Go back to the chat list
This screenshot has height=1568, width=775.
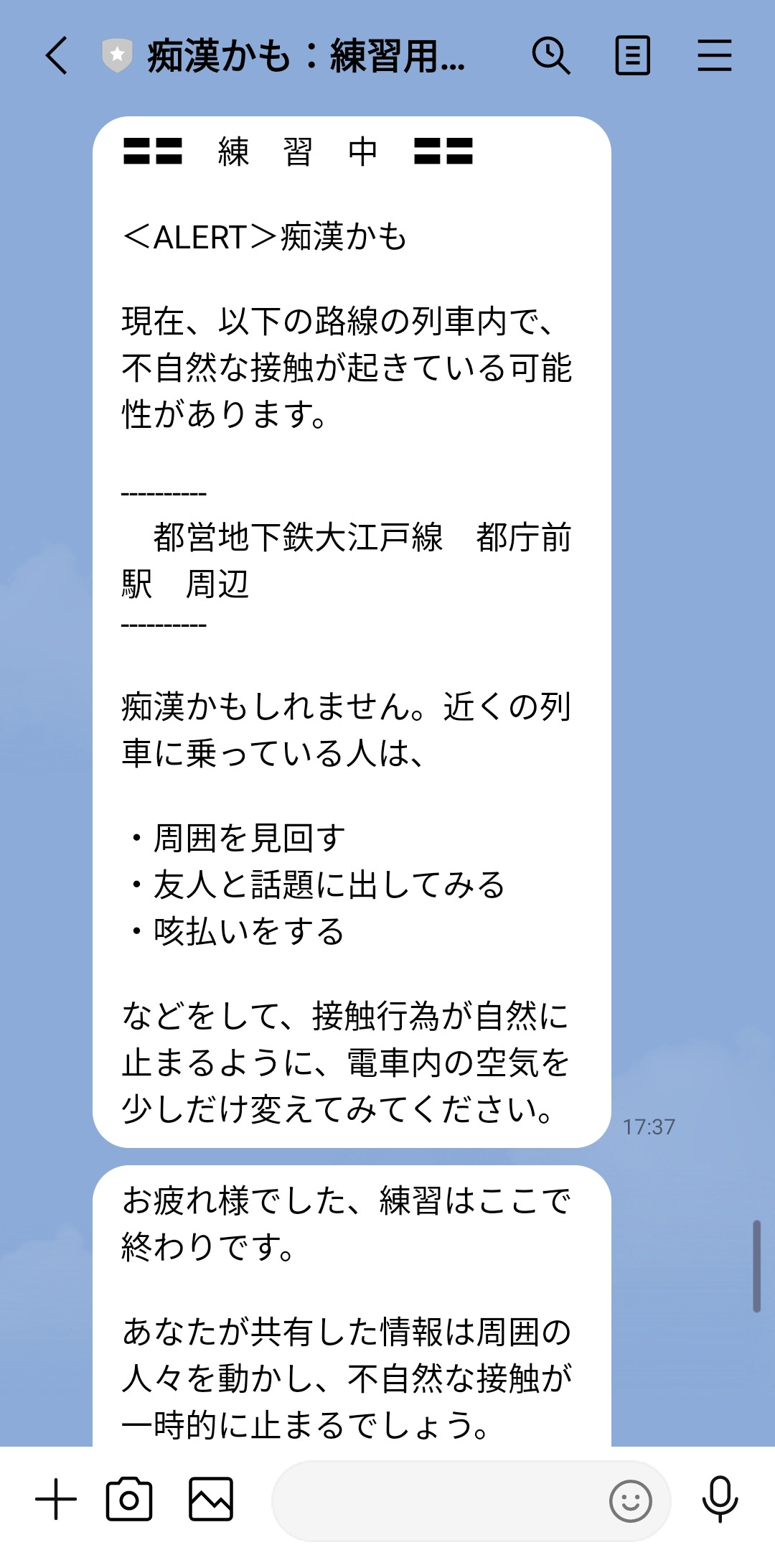coord(57,55)
